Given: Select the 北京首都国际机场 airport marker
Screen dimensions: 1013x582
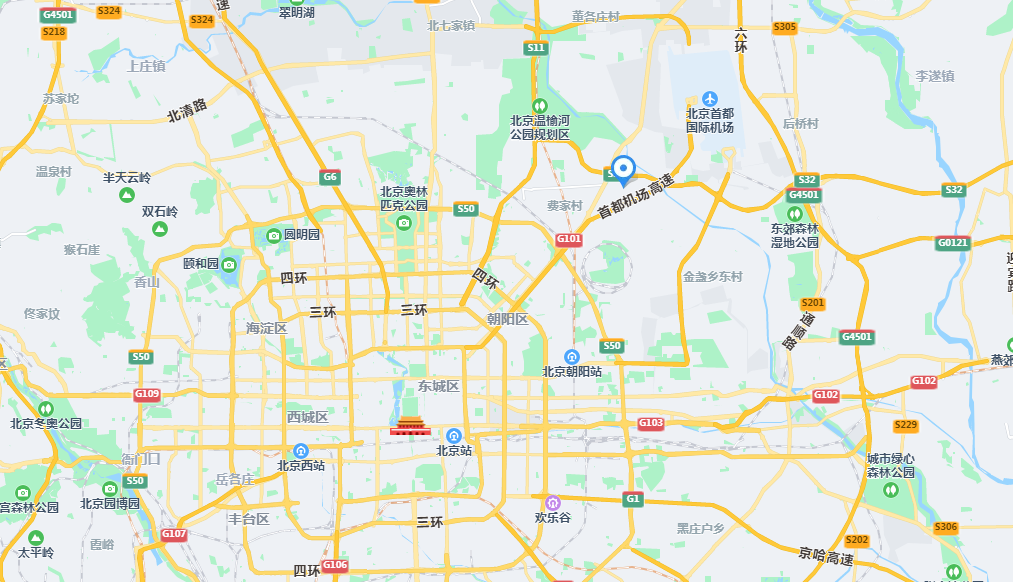Looking at the screenshot, I should click(x=710, y=98).
